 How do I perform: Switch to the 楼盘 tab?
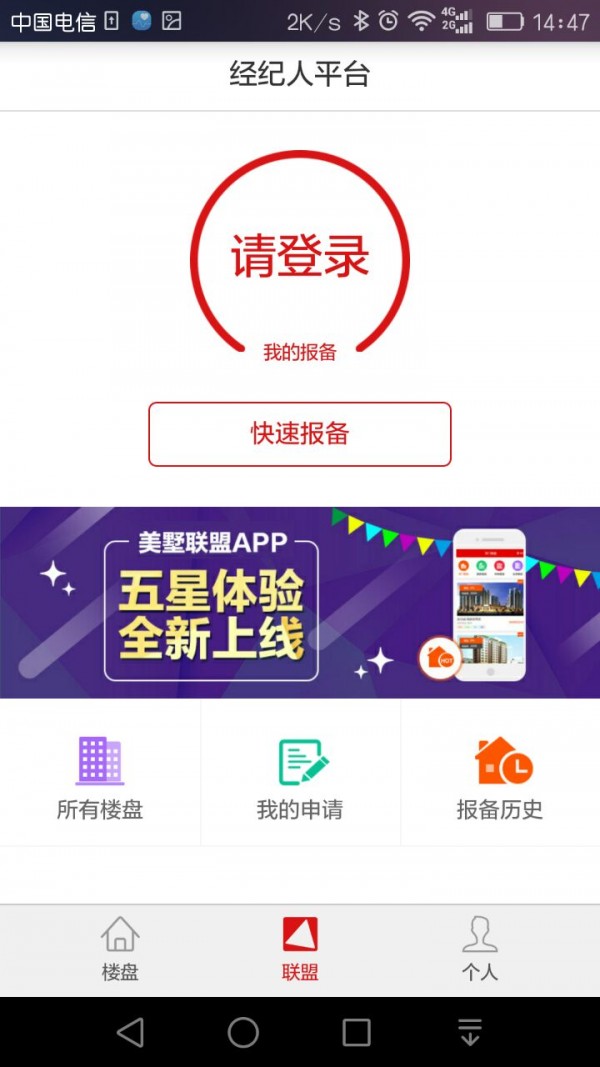(x=120, y=950)
